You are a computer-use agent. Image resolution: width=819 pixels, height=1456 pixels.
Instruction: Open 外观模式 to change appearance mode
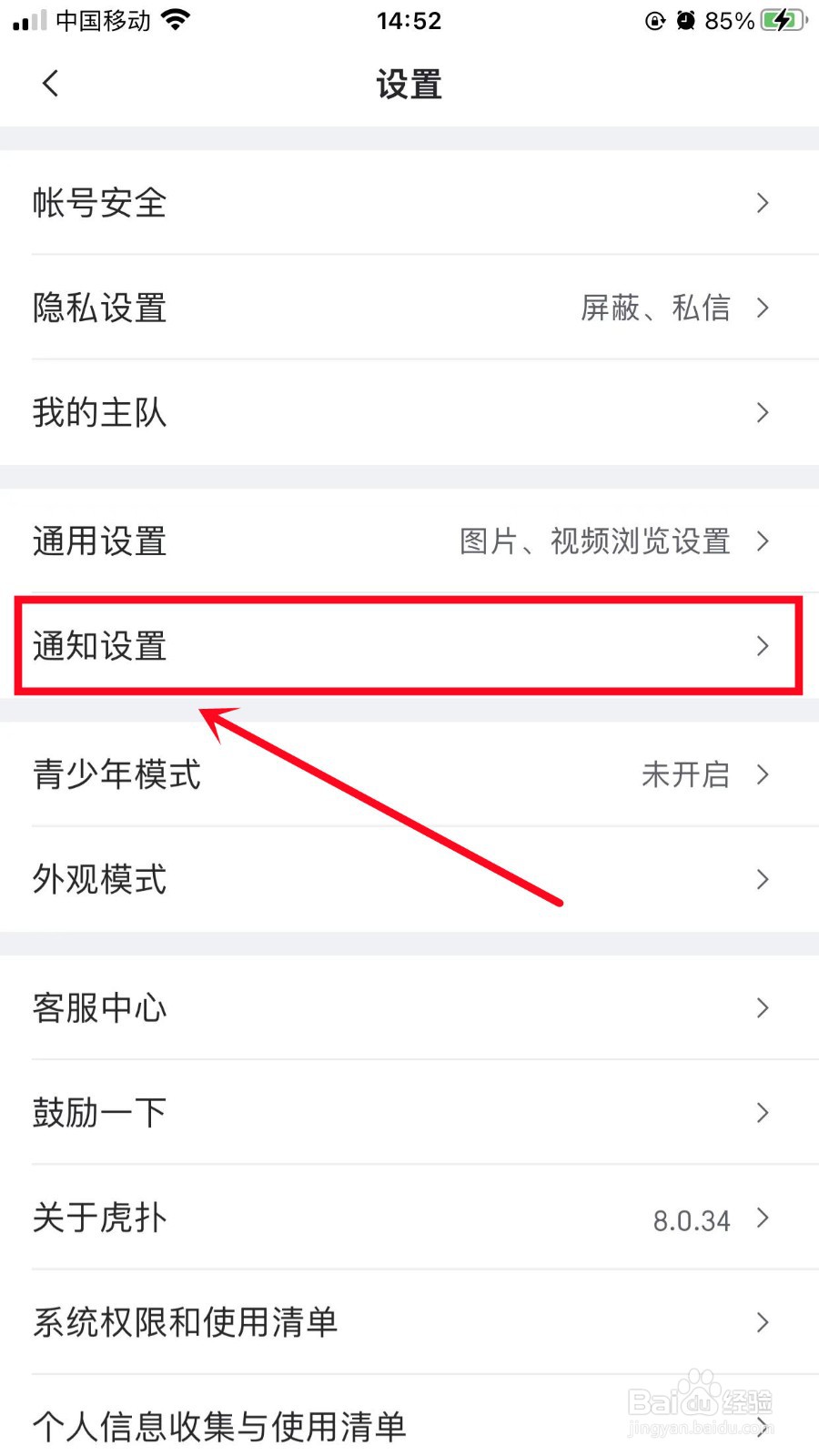[409, 879]
